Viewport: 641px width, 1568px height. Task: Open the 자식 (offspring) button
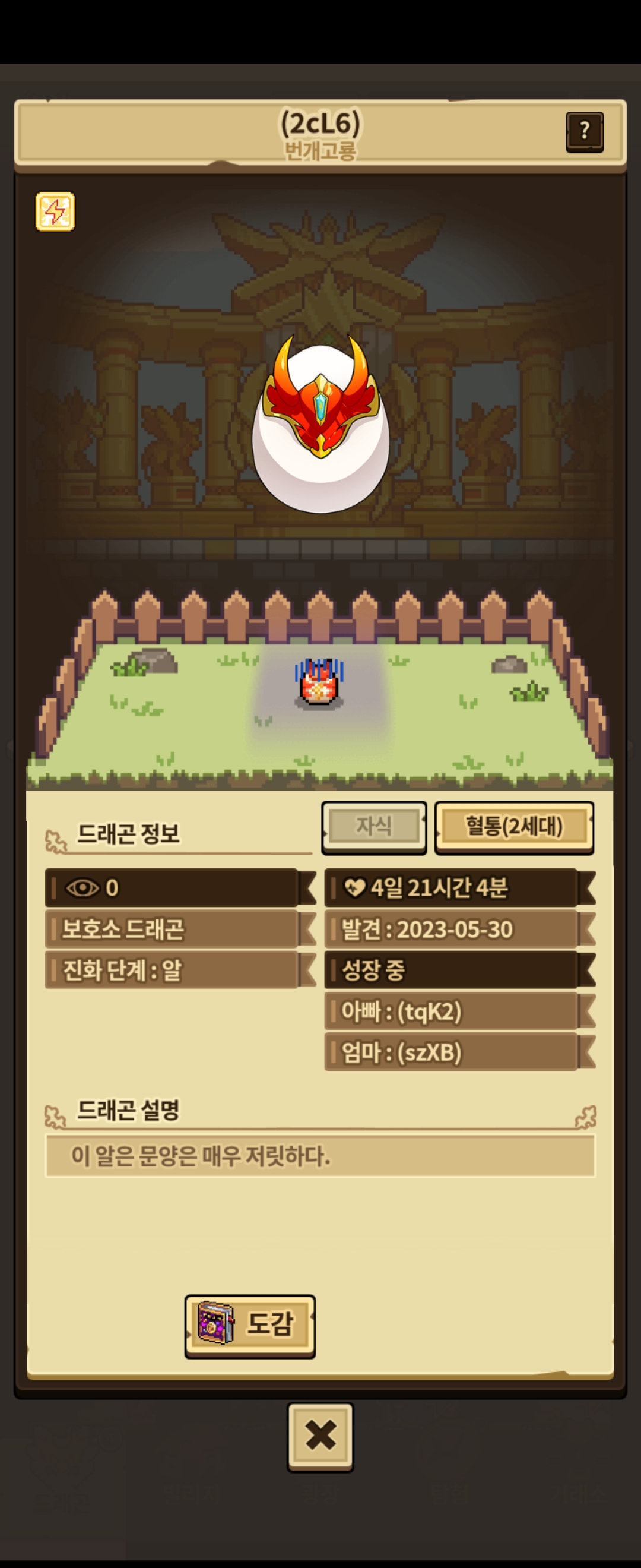[x=373, y=827]
